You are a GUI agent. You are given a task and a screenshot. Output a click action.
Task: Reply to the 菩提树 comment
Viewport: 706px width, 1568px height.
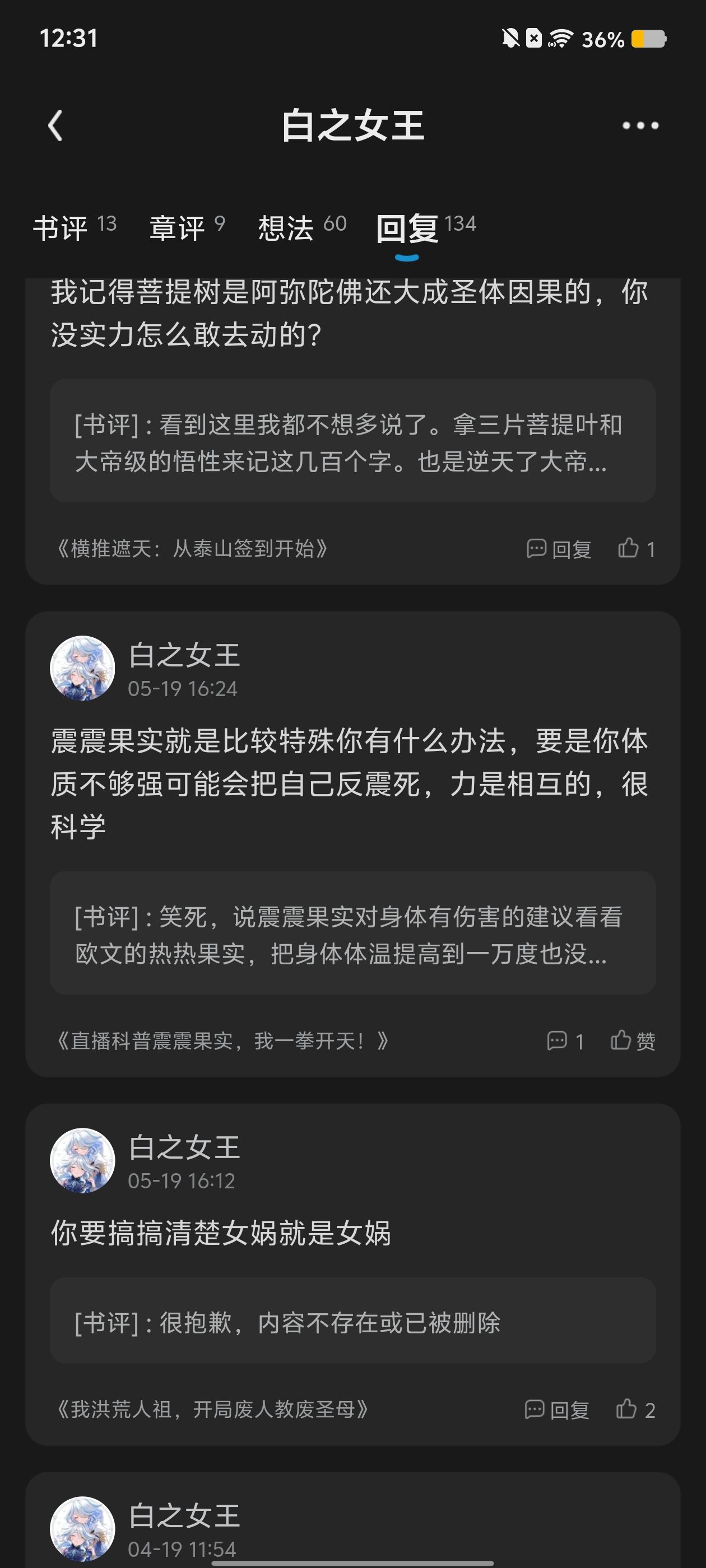click(x=559, y=549)
